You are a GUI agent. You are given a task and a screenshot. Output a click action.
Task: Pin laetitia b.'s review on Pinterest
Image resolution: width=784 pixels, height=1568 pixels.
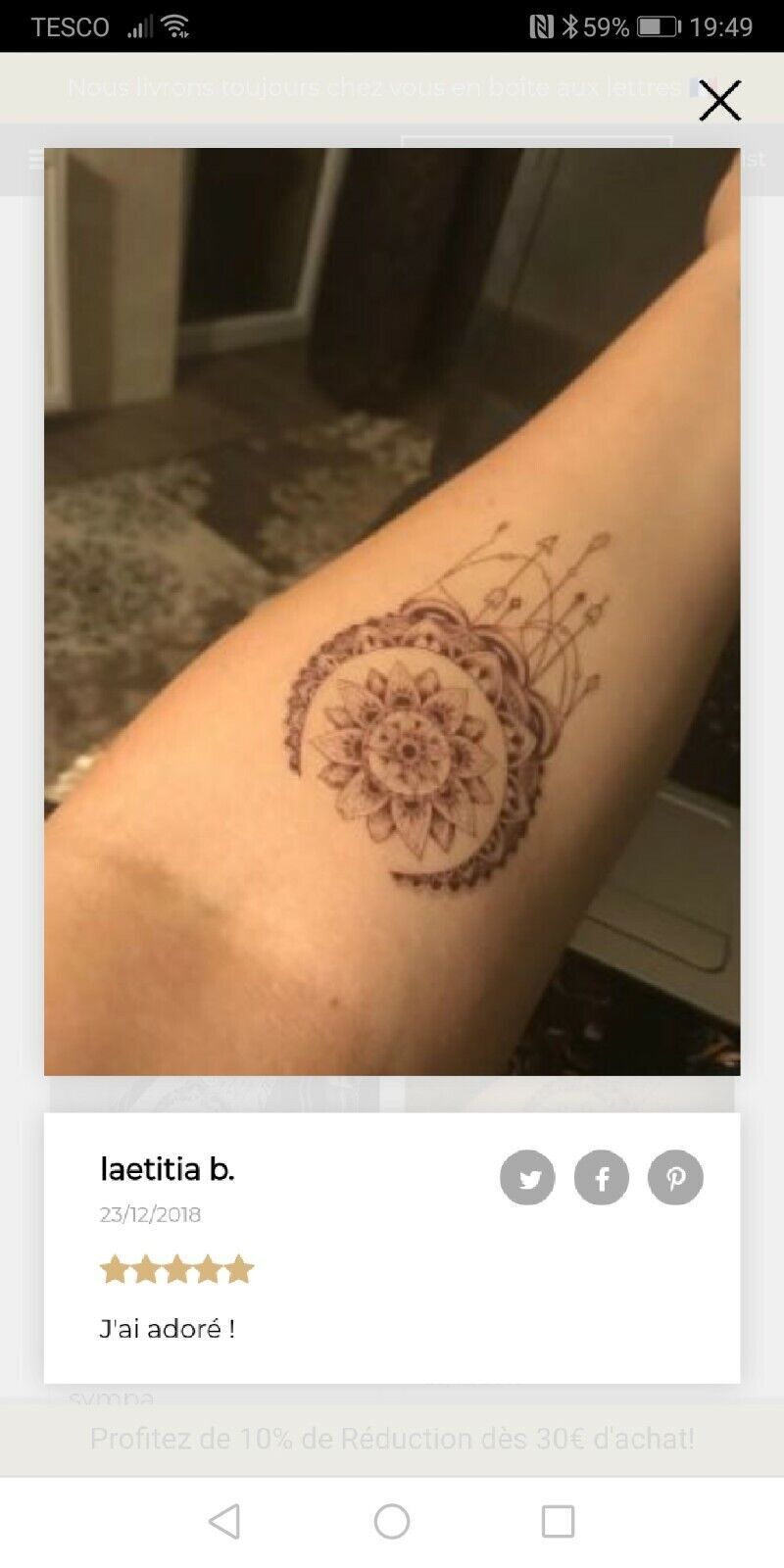675,1177
